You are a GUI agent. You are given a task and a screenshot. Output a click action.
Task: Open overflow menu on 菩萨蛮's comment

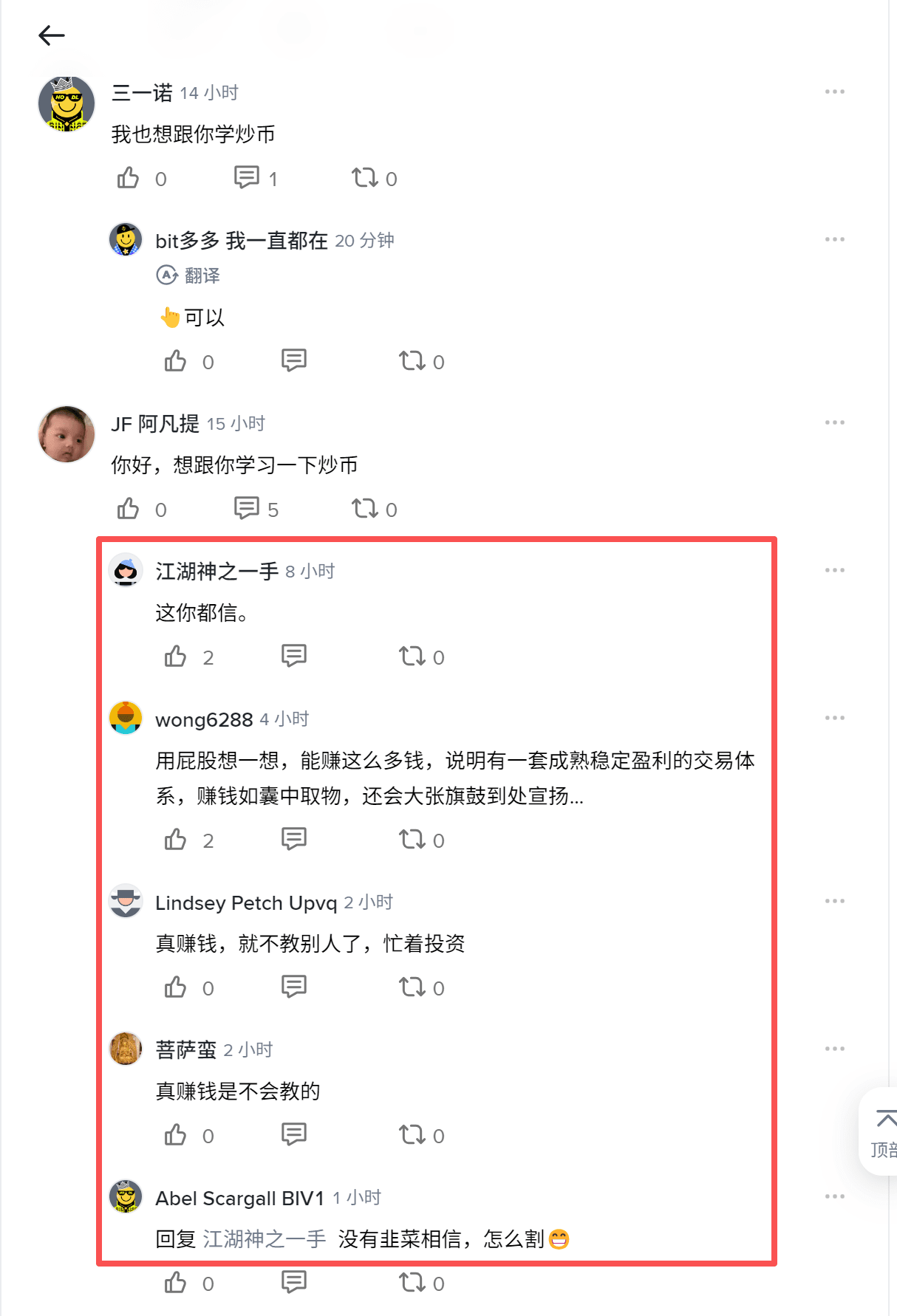834,1049
